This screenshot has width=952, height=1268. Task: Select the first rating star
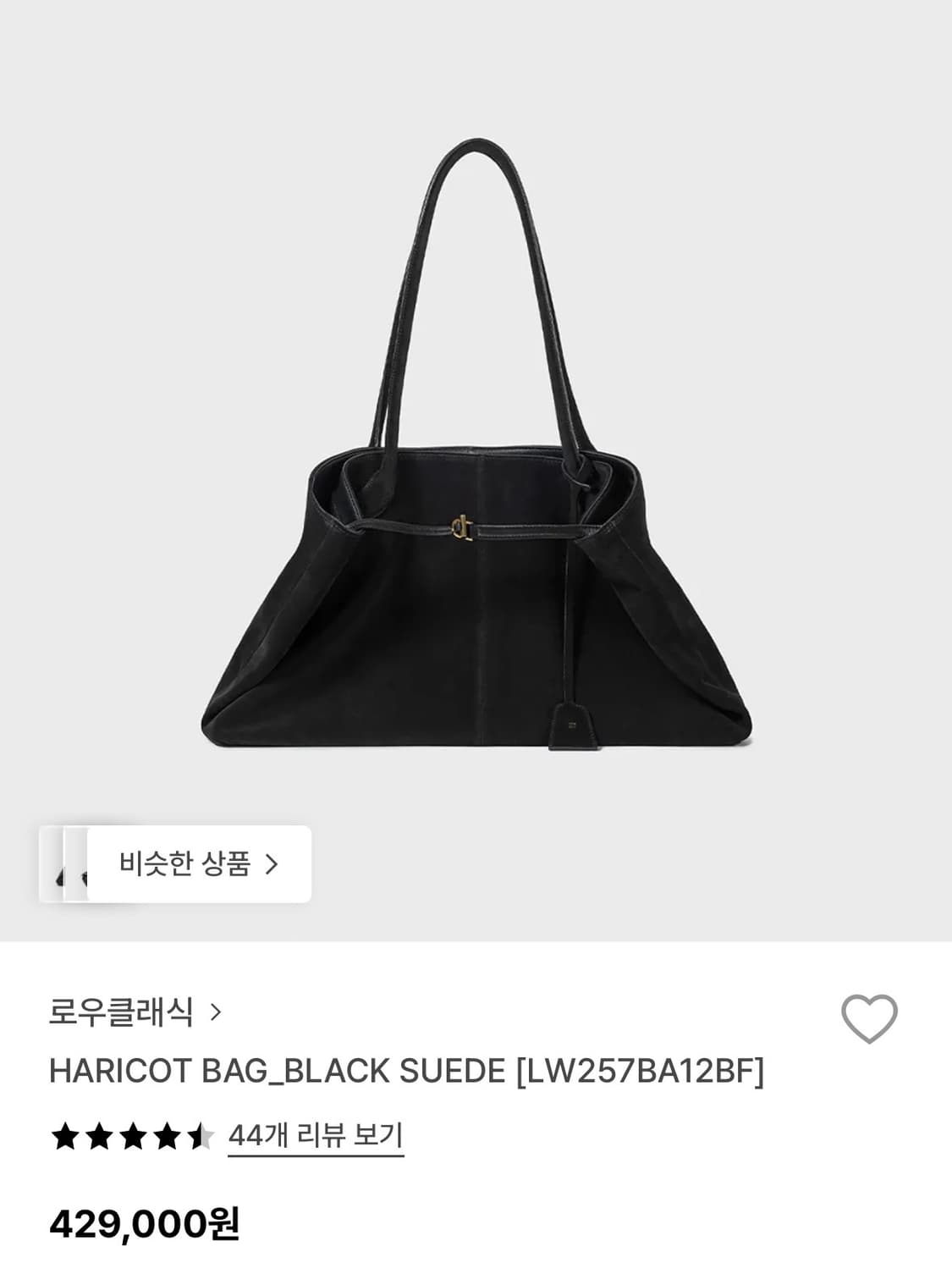click(66, 1138)
